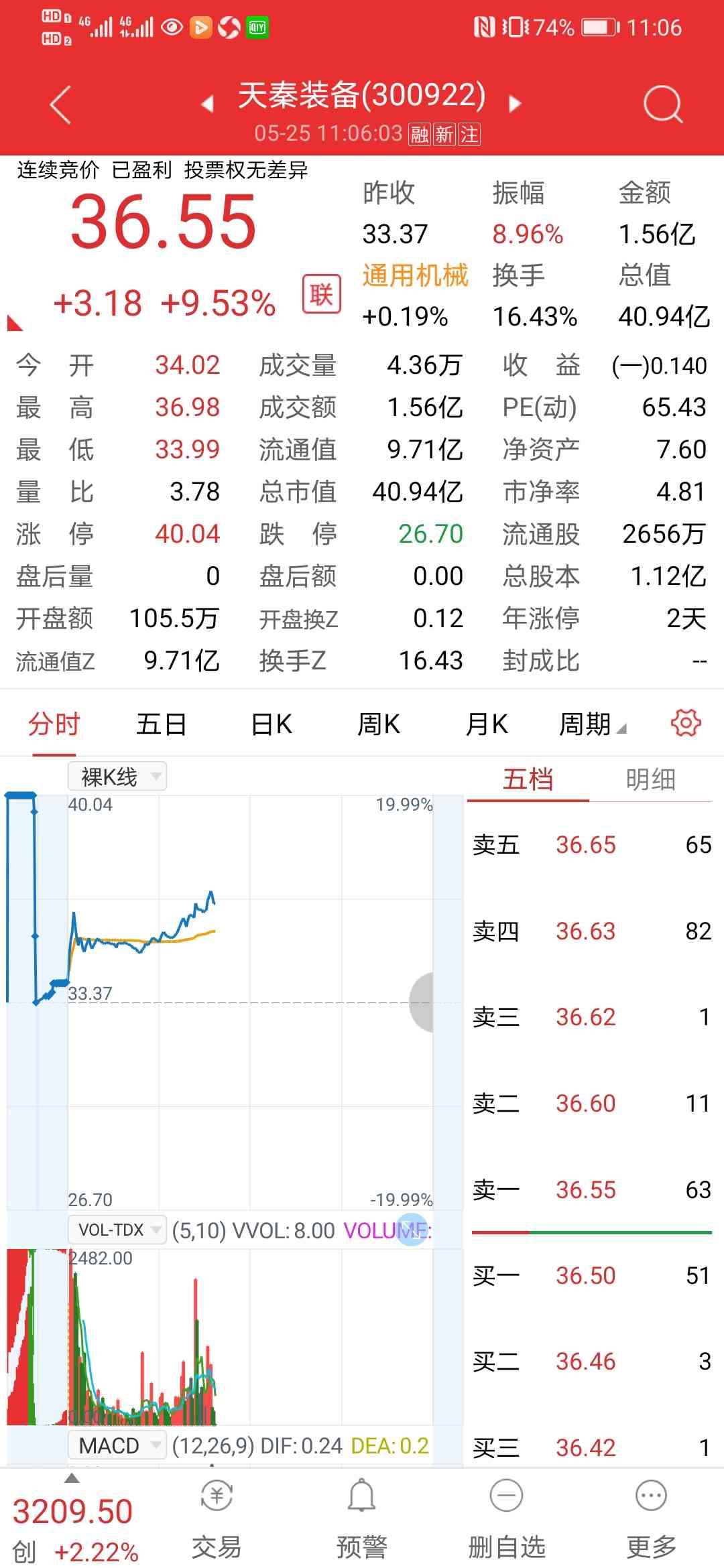Switch to the previous stock arrow
This screenshot has width=724, height=1568.
click(207, 104)
